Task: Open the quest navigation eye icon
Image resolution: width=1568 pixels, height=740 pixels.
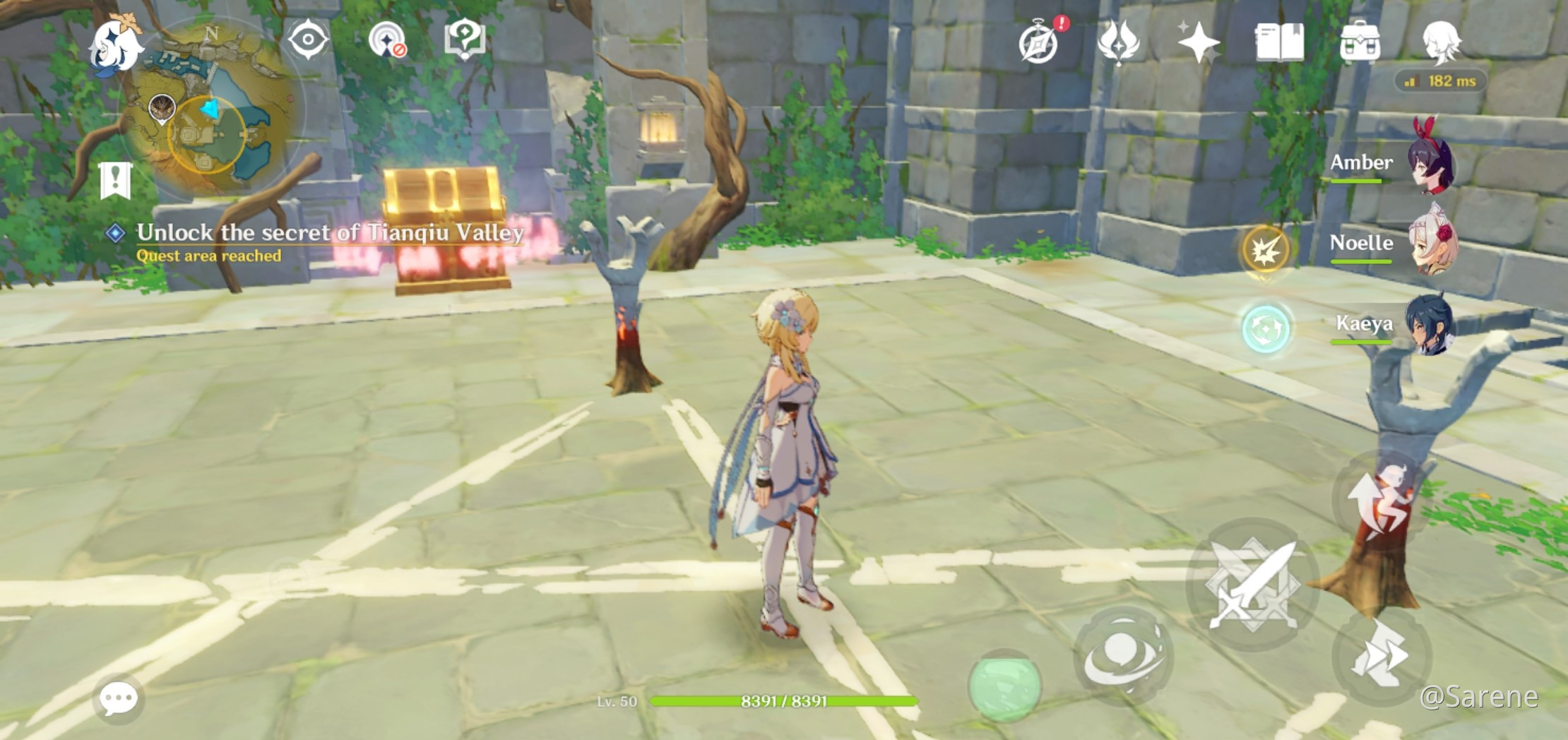Action: click(x=308, y=40)
